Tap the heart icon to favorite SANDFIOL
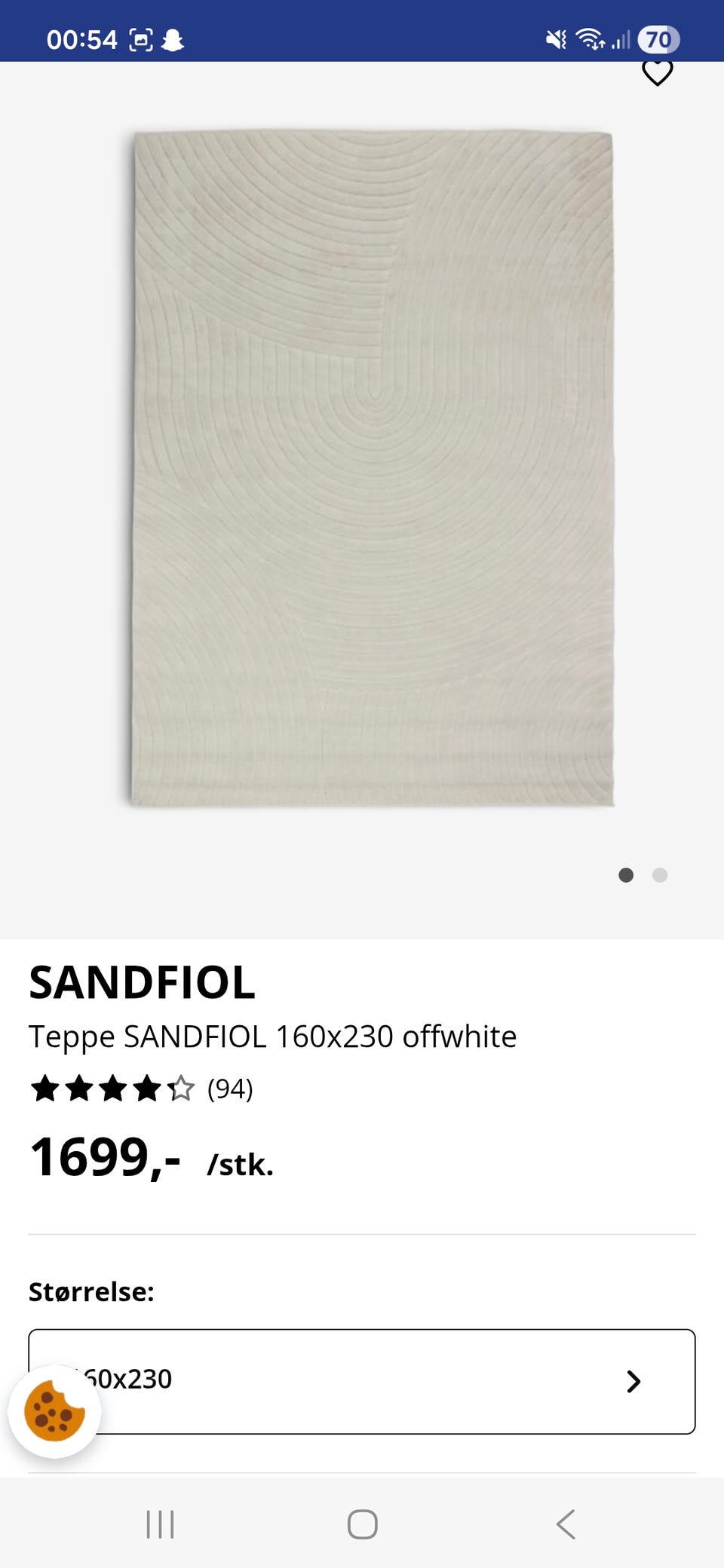The width and height of the screenshot is (724, 1568). click(x=657, y=72)
